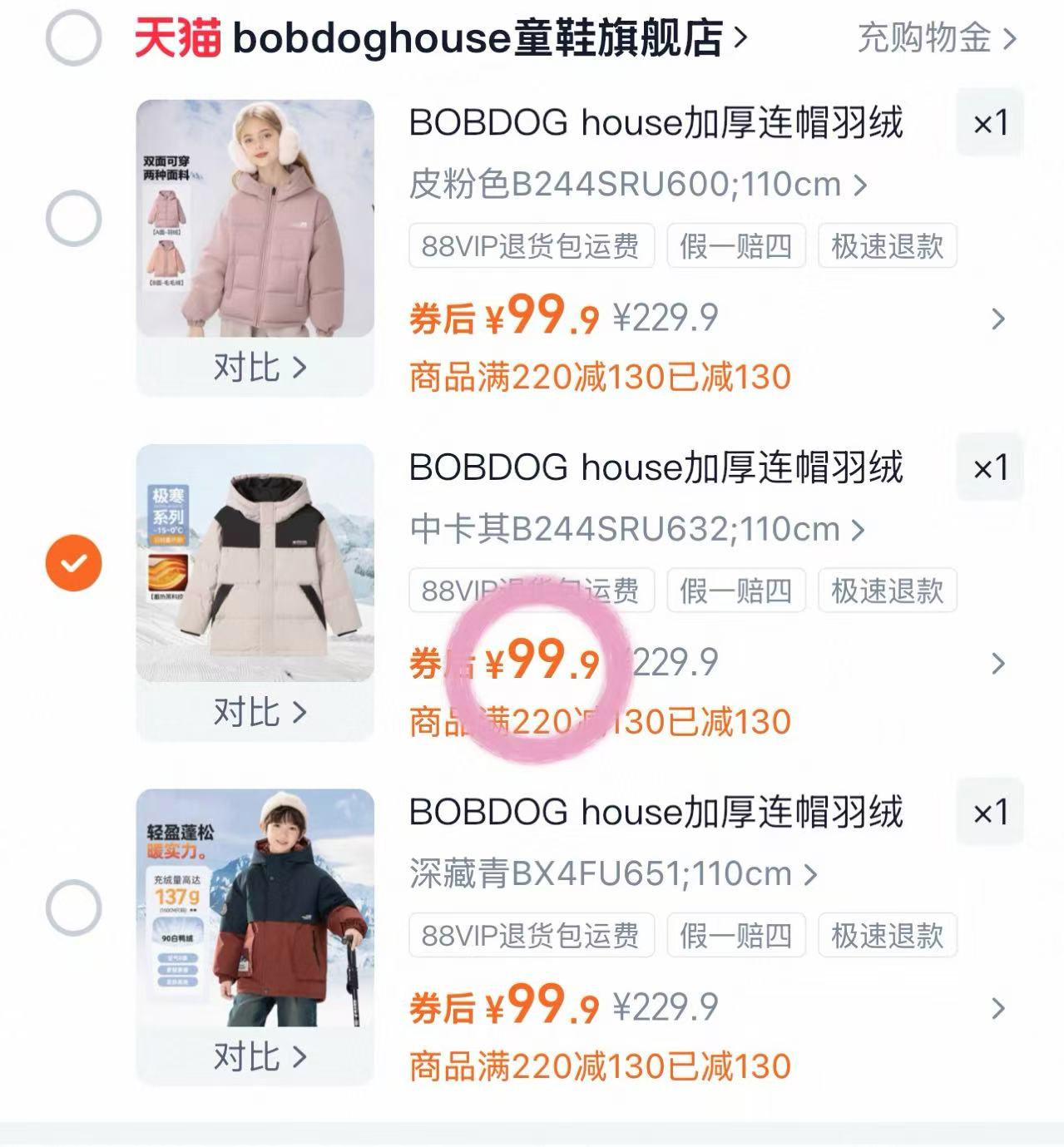
Task: Change 皮粉色B244SRU600;110cm size and color
Action: pyautogui.click(x=636, y=185)
